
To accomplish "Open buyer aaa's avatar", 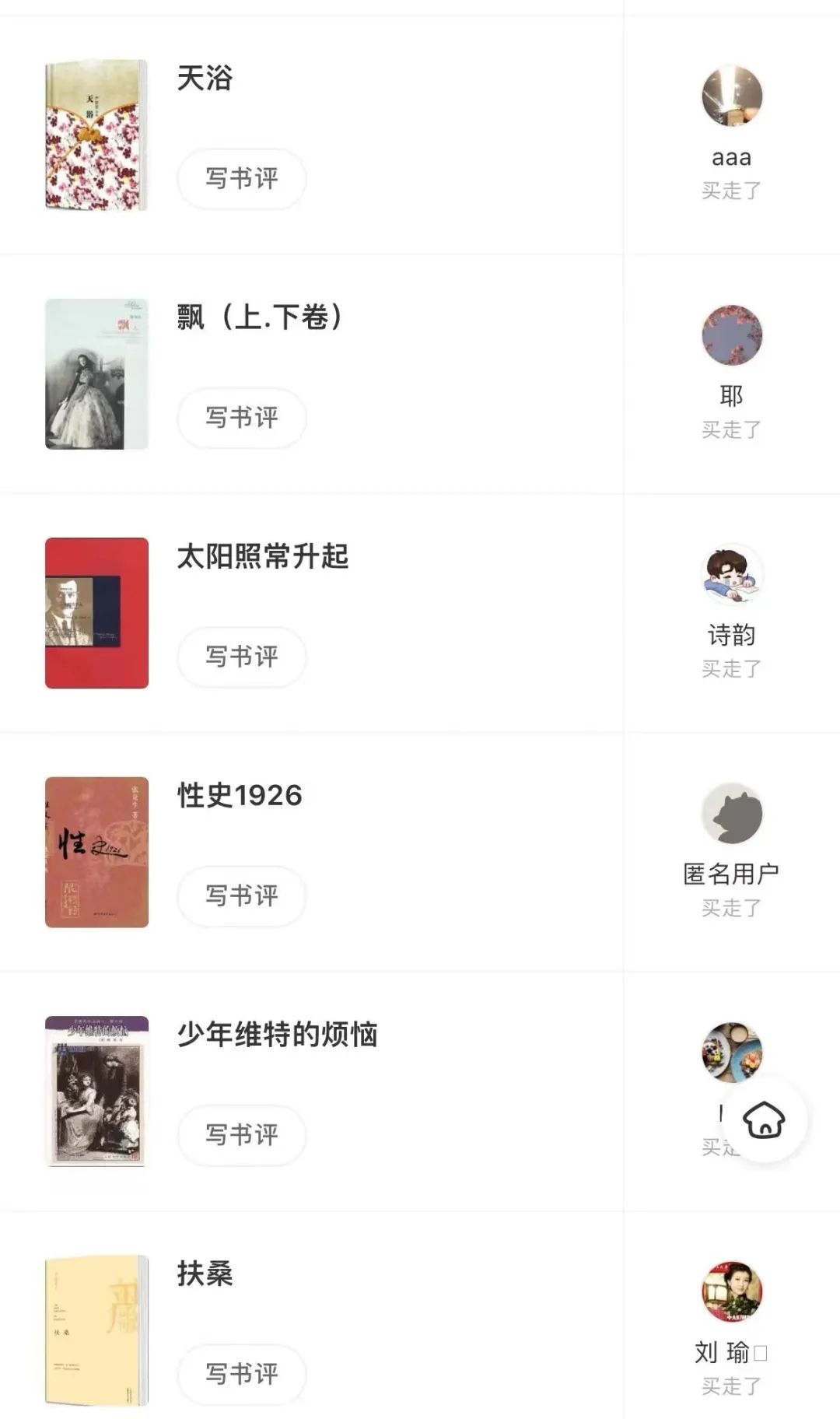I will tap(731, 96).
